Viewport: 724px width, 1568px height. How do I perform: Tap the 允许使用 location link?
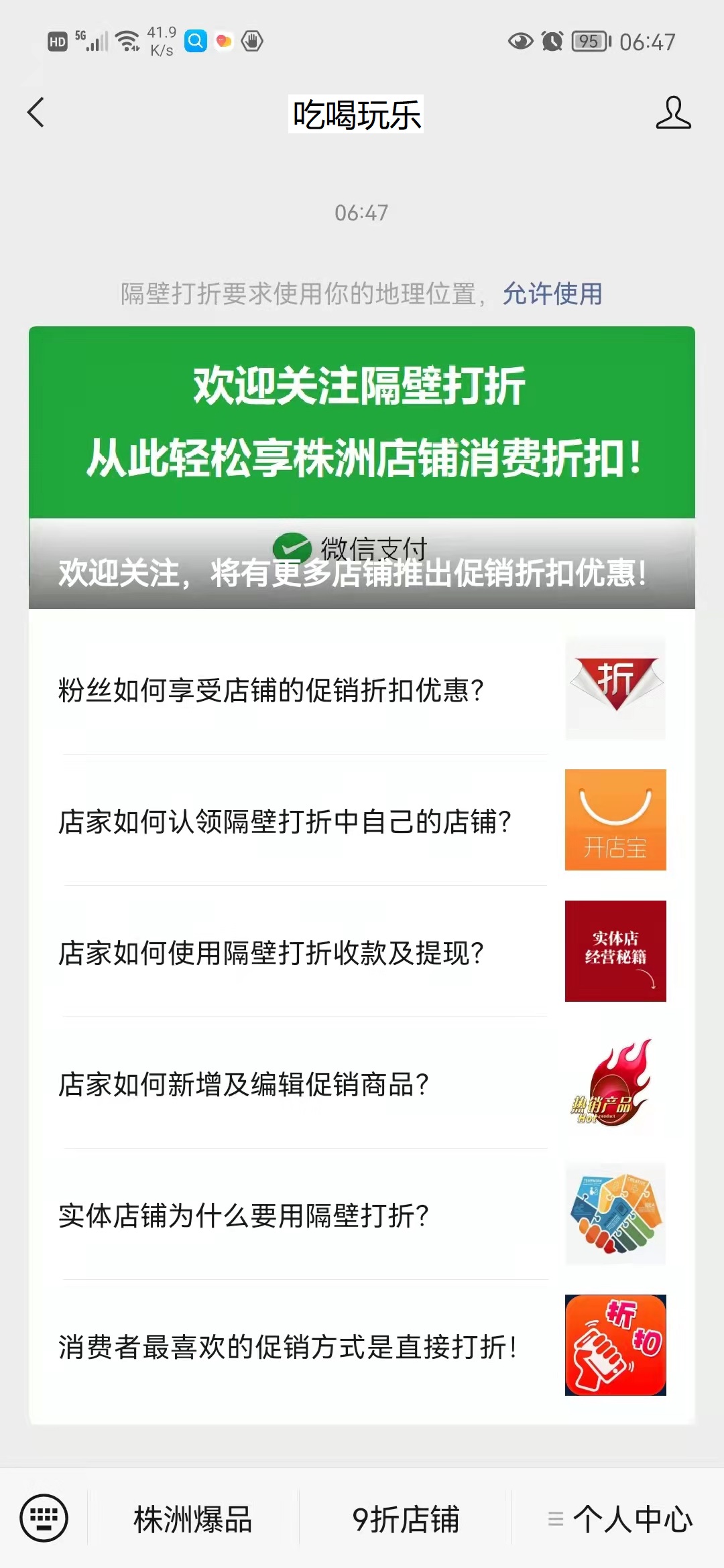(552, 293)
